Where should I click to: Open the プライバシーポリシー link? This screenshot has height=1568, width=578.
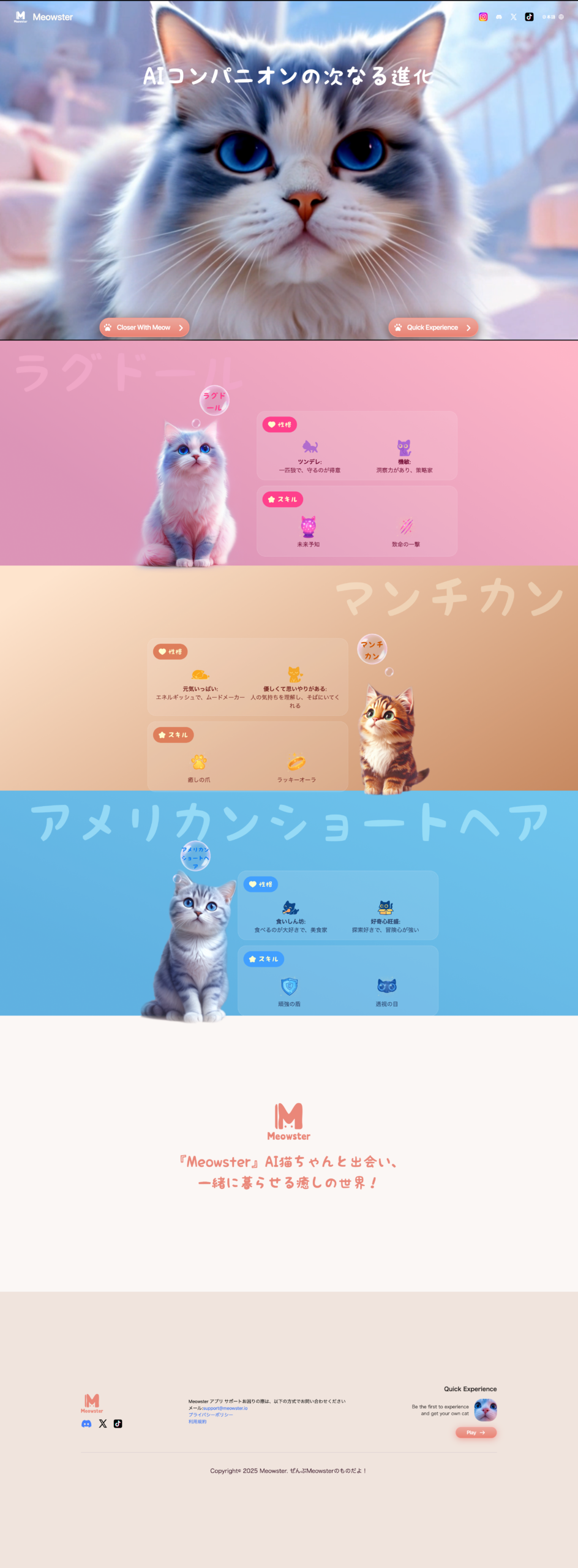211,1415
